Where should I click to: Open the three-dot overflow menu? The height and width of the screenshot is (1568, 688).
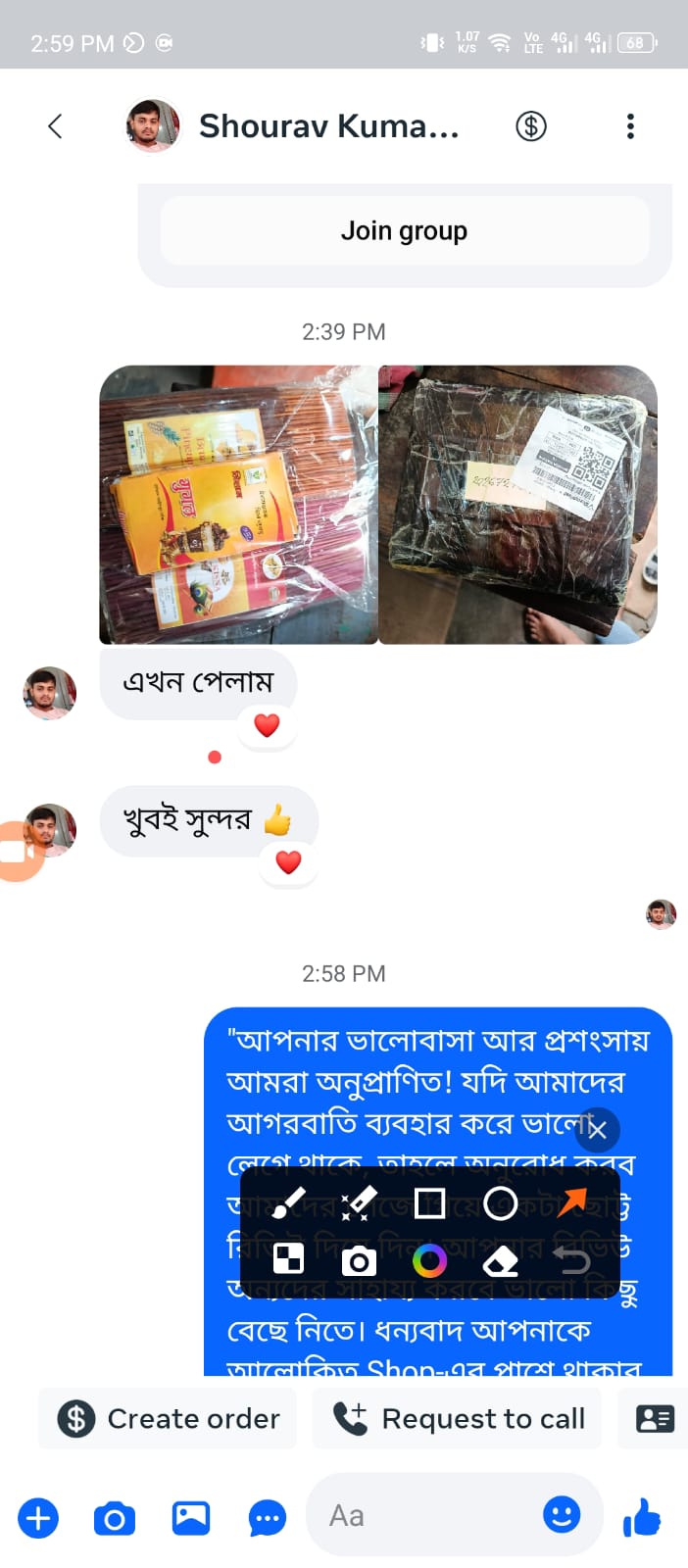(x=630, y=126)
